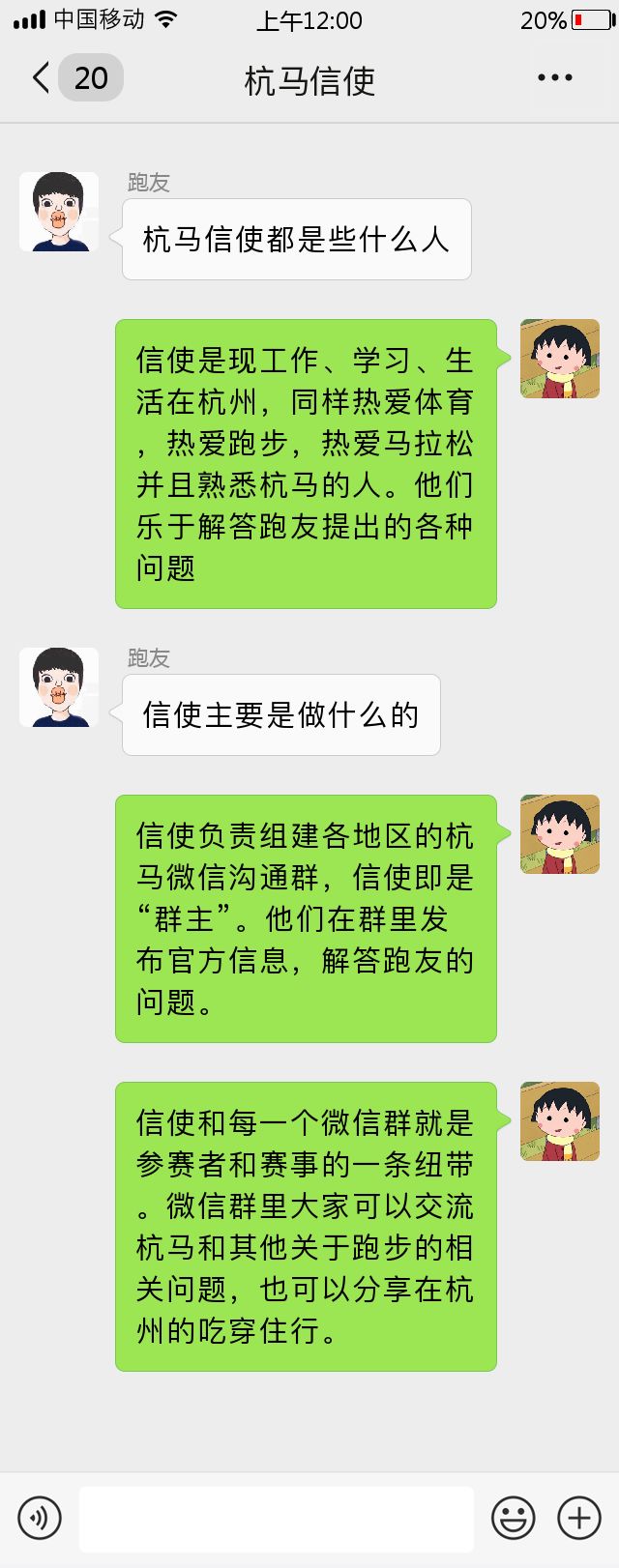619x1568 pixels.
Task: Open sender avatar beside "信使是现工作" reply
Action: [560, 359]
